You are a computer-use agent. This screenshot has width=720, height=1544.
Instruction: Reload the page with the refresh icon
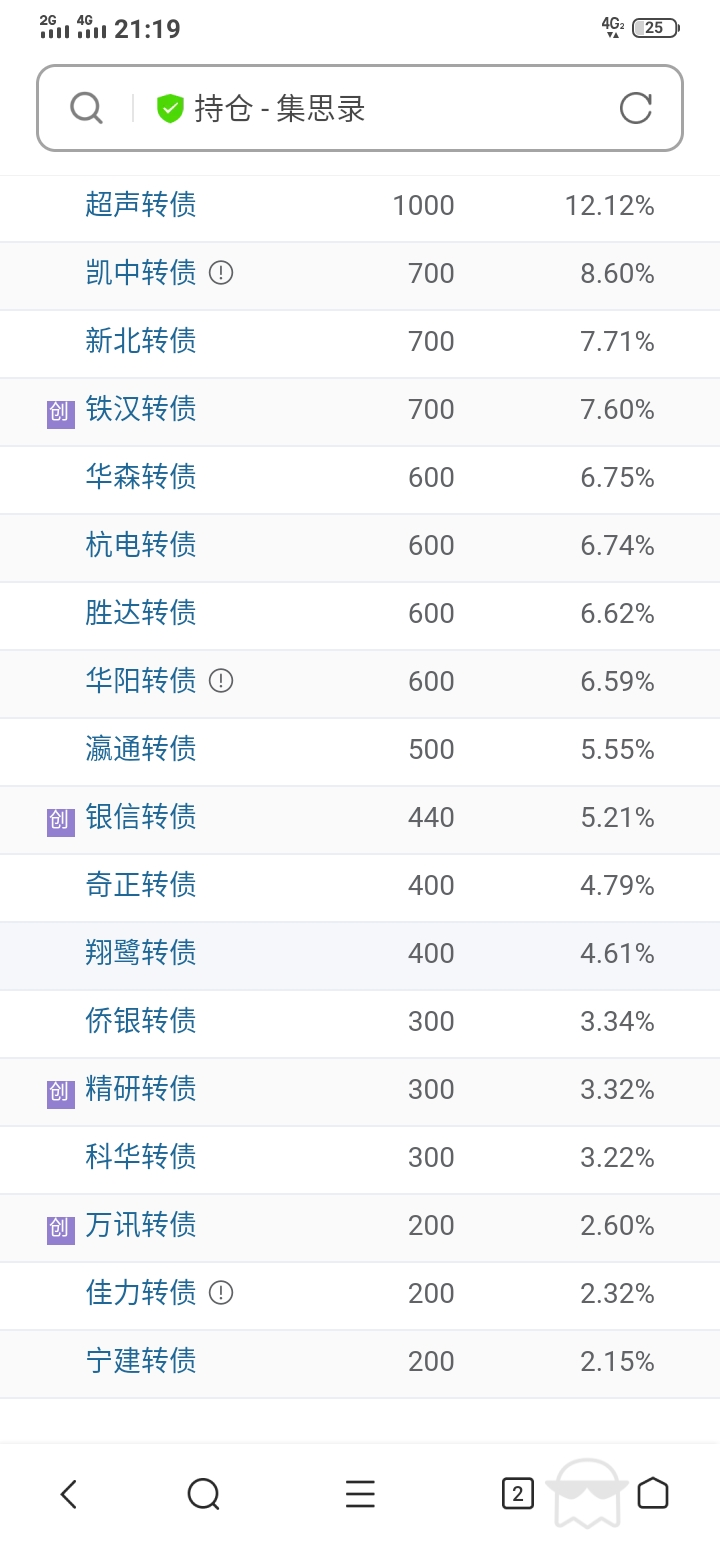[x=636, y=108]
